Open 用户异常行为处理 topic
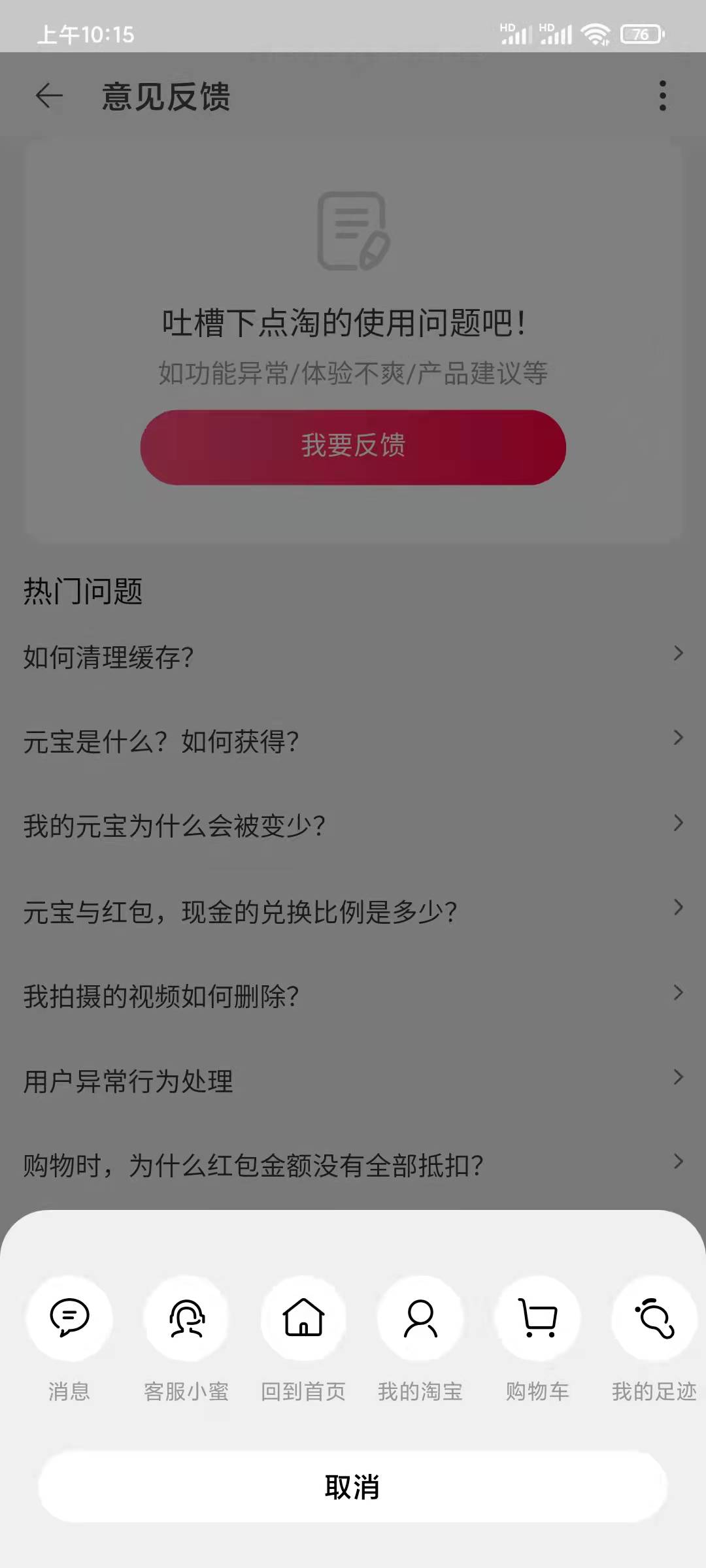The height and width of the screenshot is (1568, 706). pyautogui.click(x=353, y=1082)
